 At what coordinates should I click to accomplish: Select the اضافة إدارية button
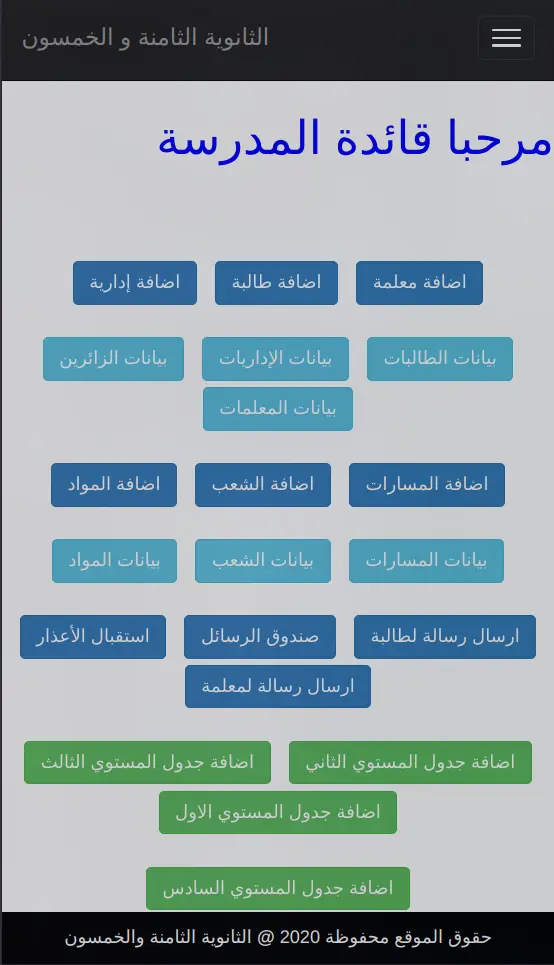click(135, 282)
